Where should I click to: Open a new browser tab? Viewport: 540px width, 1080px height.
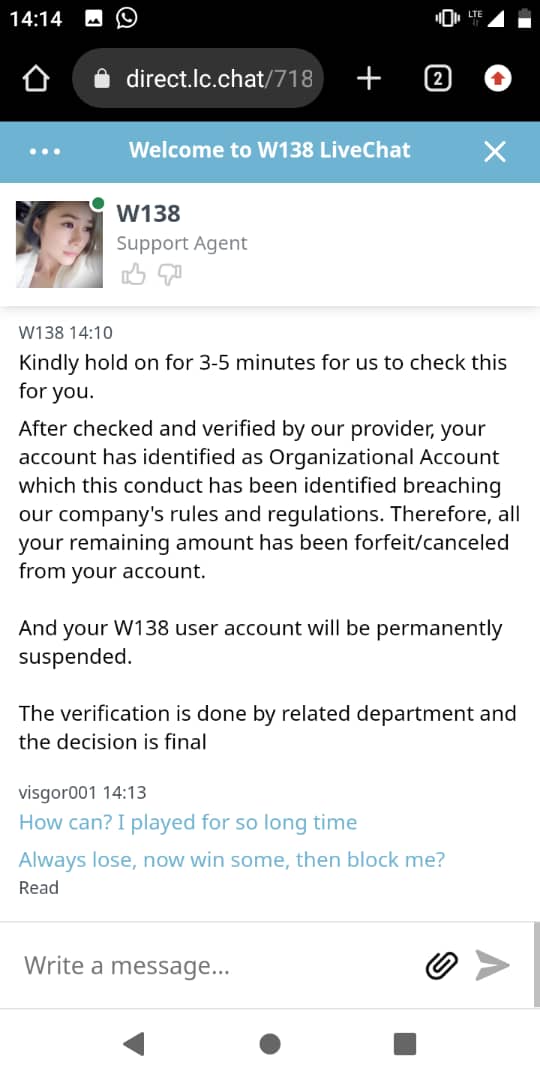pos(369,79)
